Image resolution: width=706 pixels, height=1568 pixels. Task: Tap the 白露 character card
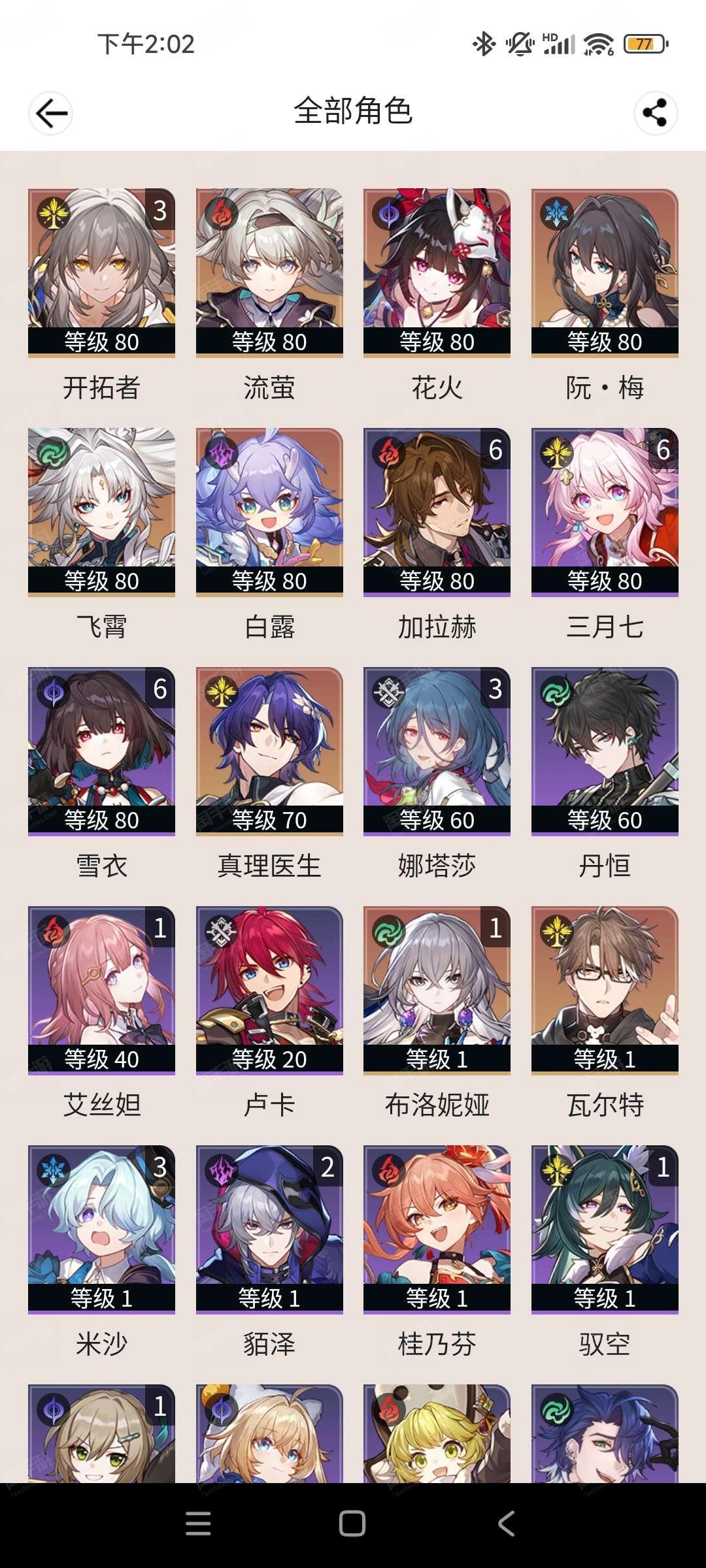269,512
